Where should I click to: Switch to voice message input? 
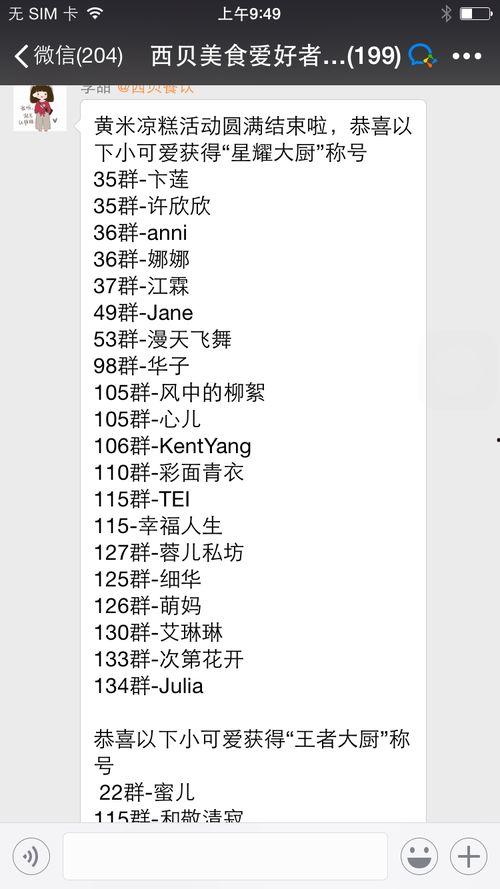pos(31,856)
